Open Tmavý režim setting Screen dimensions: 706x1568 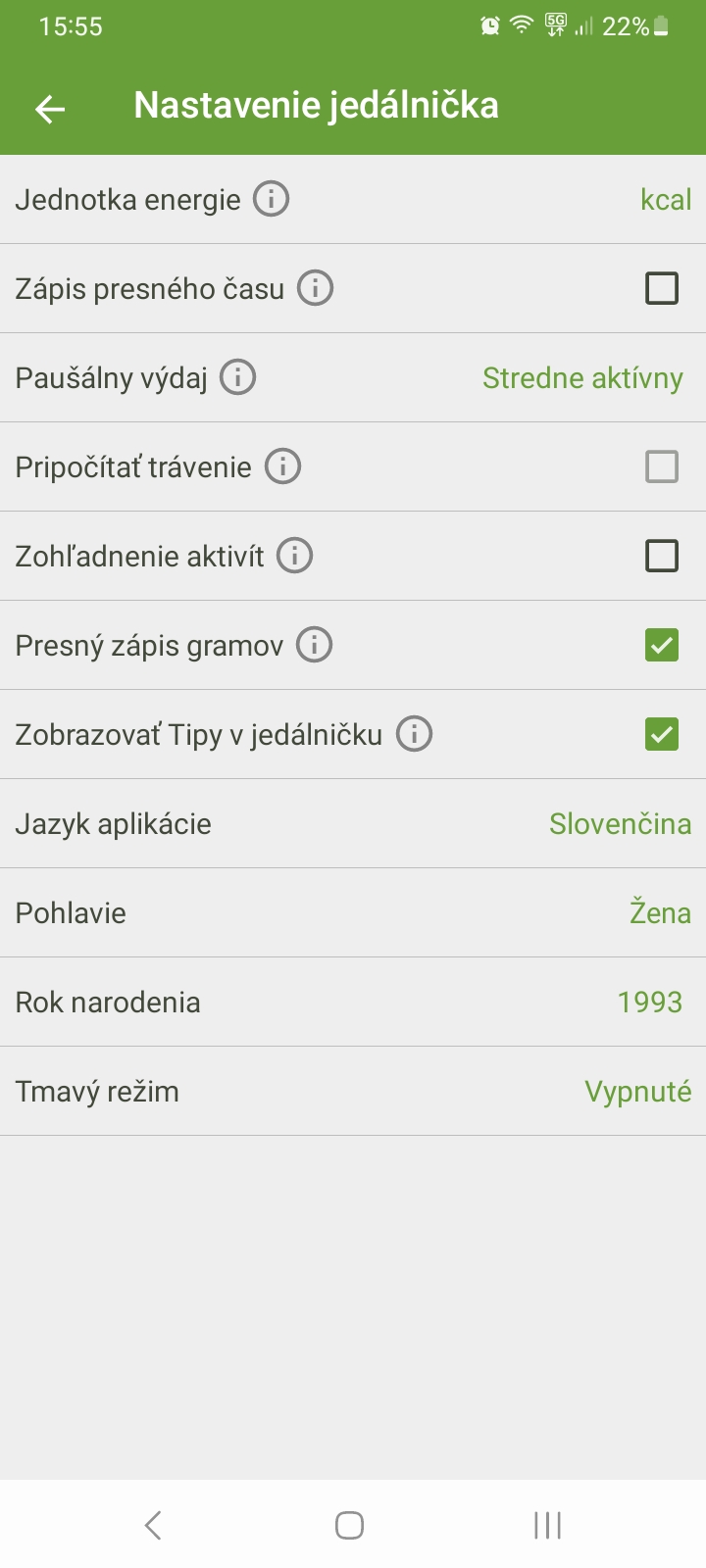[x=353, y=1092]
